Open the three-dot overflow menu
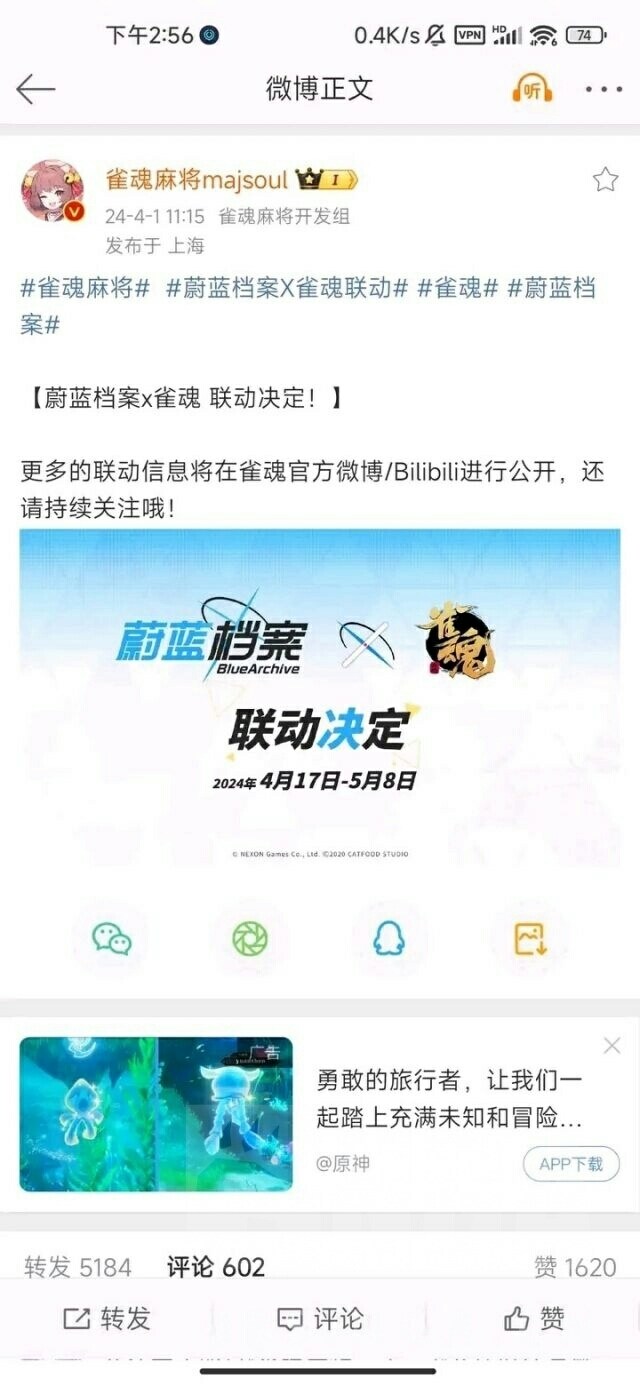The width and height of the screenshot is (640, 1386). [x=603, y=89]
